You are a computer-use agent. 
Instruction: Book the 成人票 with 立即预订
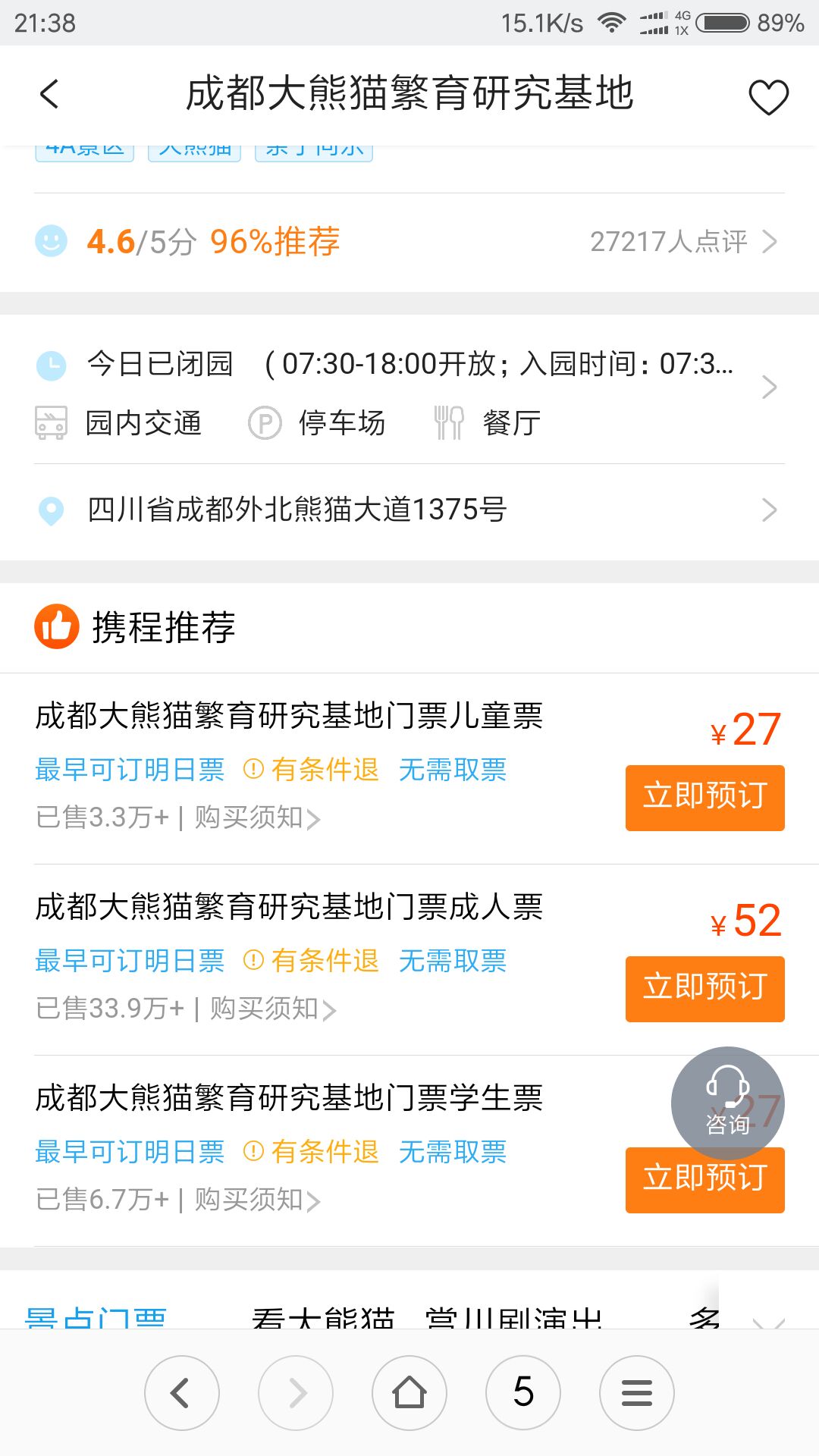pos(704,989)
